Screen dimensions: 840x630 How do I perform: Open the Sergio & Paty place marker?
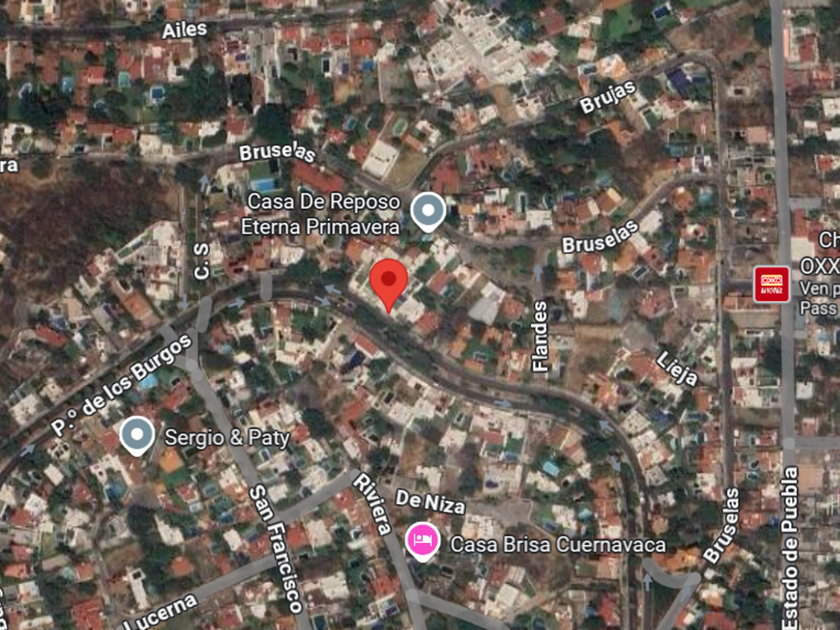pyautogui.click(x=137, y=436)
